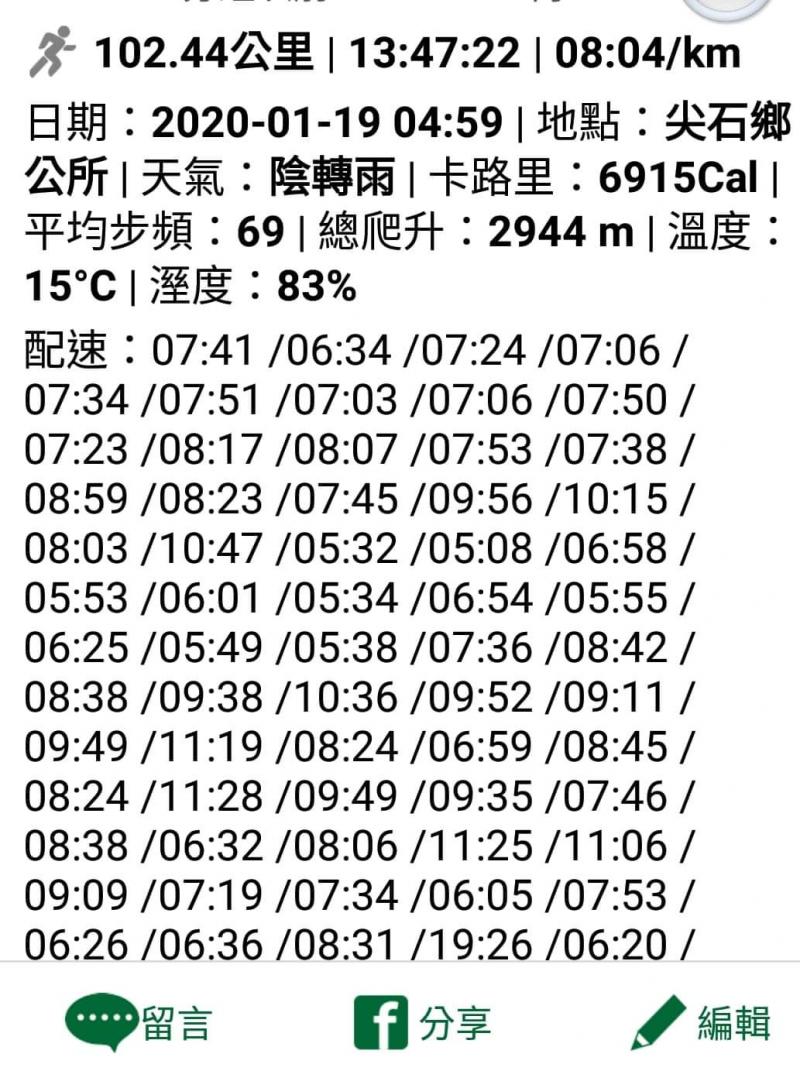The image size is (800, 1071).
Task: Tap 分享 to share on Facebook
Action: [x=422, y=1022]
